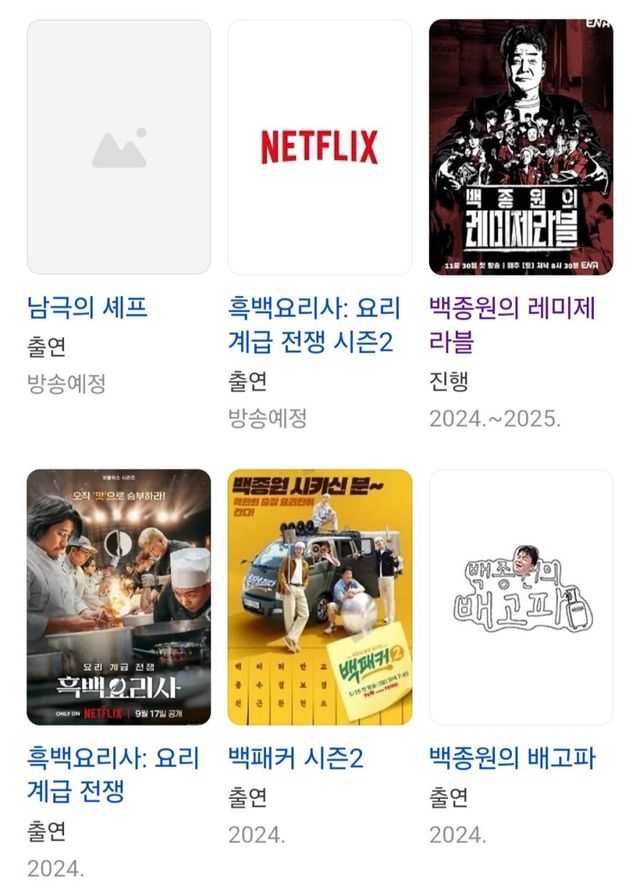Open the 남극의 셰프 show card
The width and height of the screenshot is (640, 891).
tap(118, 147)
